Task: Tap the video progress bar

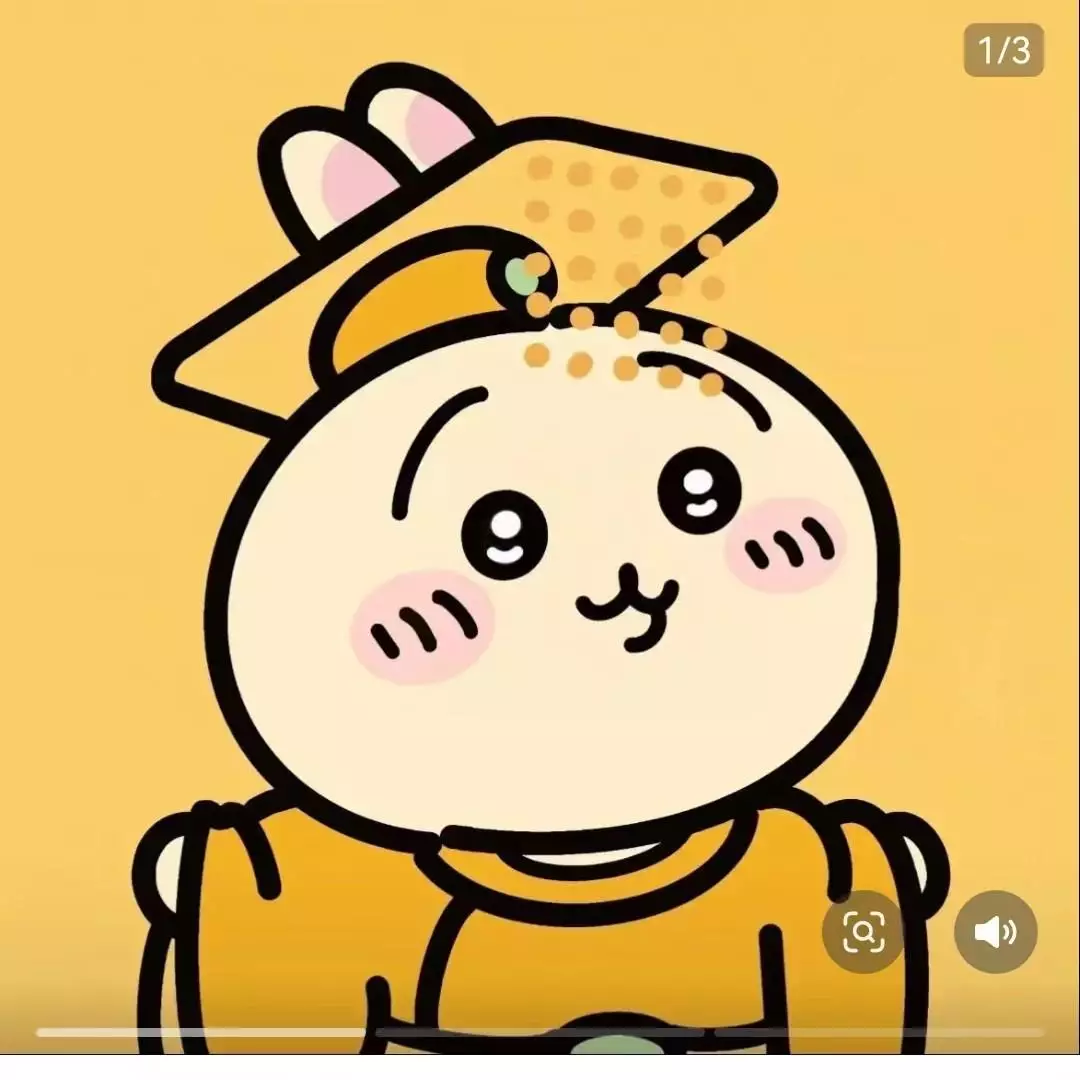Action: (x=540, y=1032)
